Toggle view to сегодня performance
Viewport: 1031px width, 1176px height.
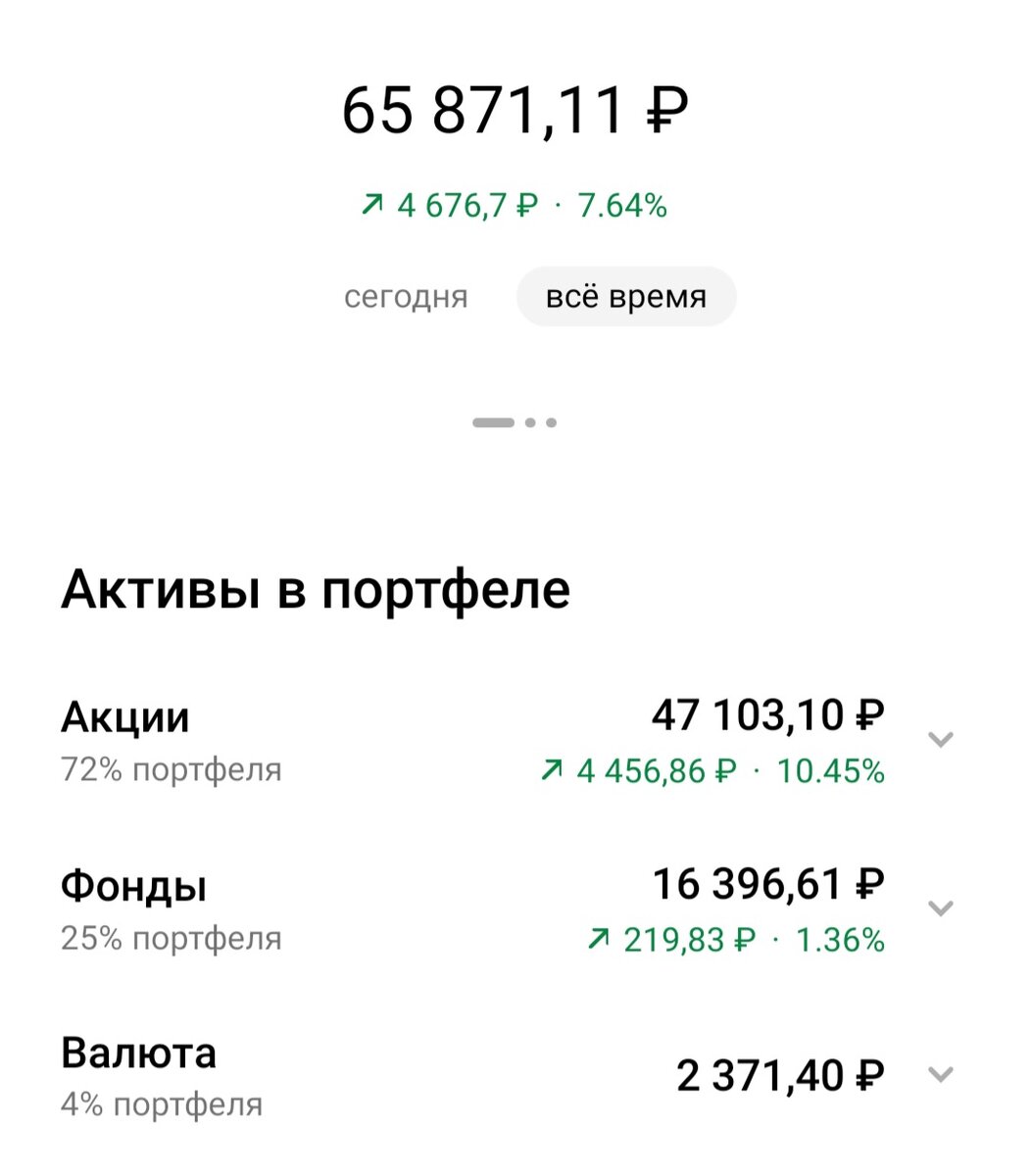click(407, 297)
